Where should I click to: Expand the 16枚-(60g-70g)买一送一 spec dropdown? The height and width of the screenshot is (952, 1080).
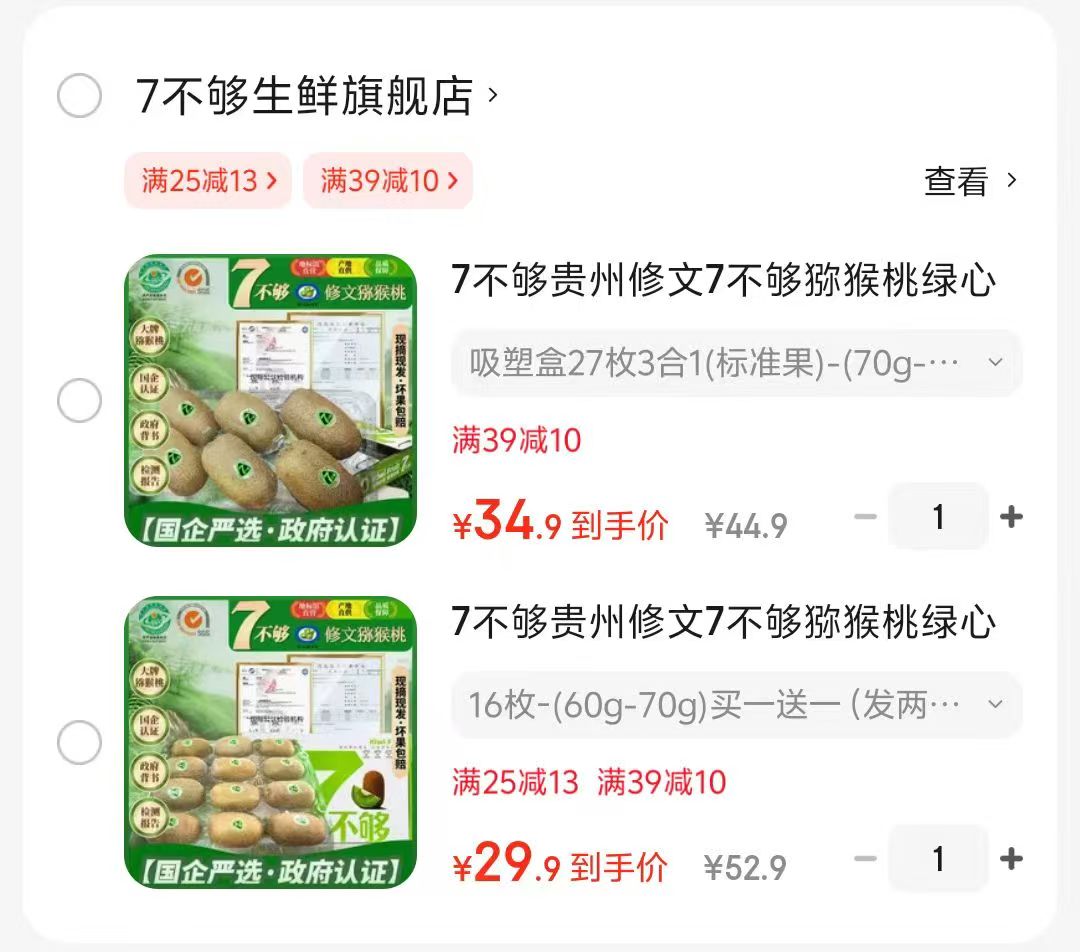pyautogui.click(x=736, y=705)
